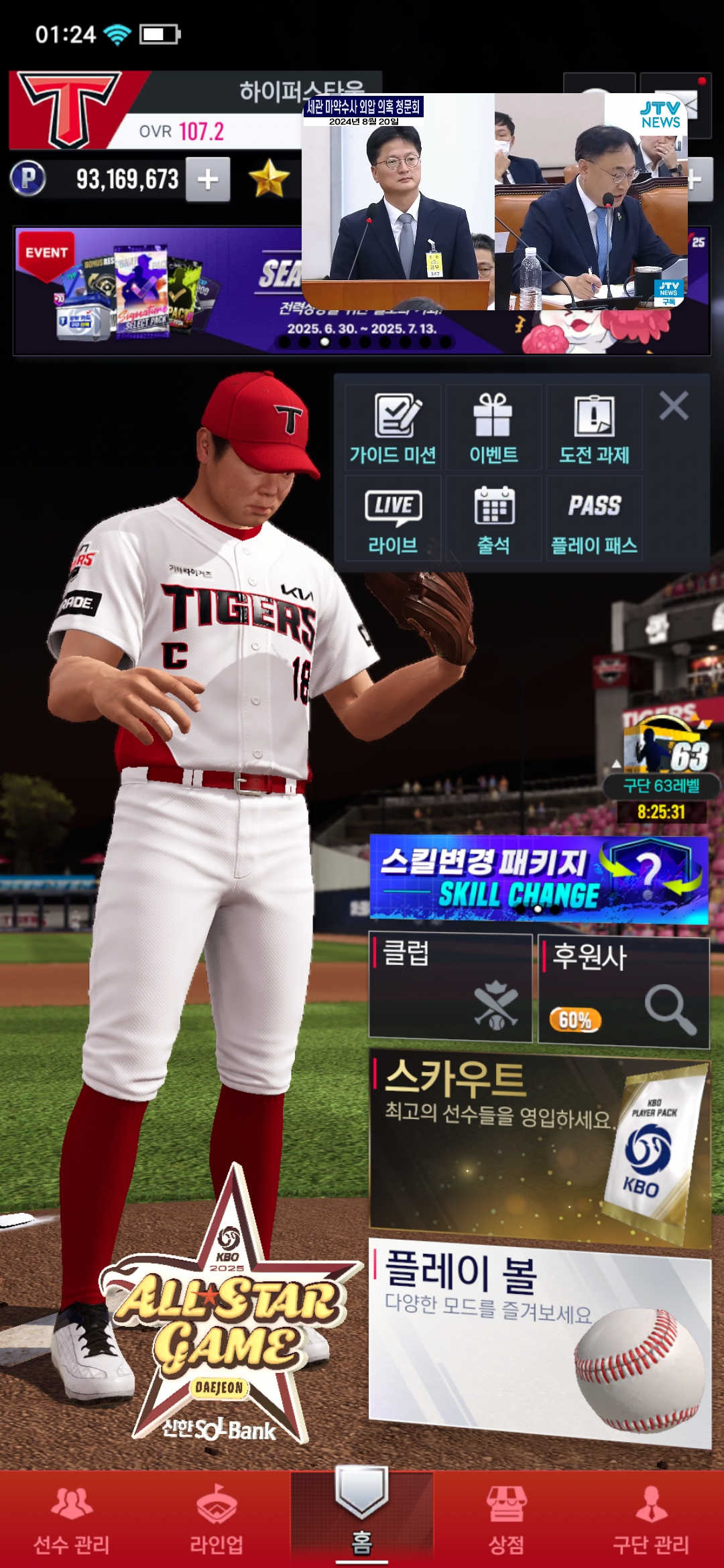Open the 클럽 card

point(450,988)
